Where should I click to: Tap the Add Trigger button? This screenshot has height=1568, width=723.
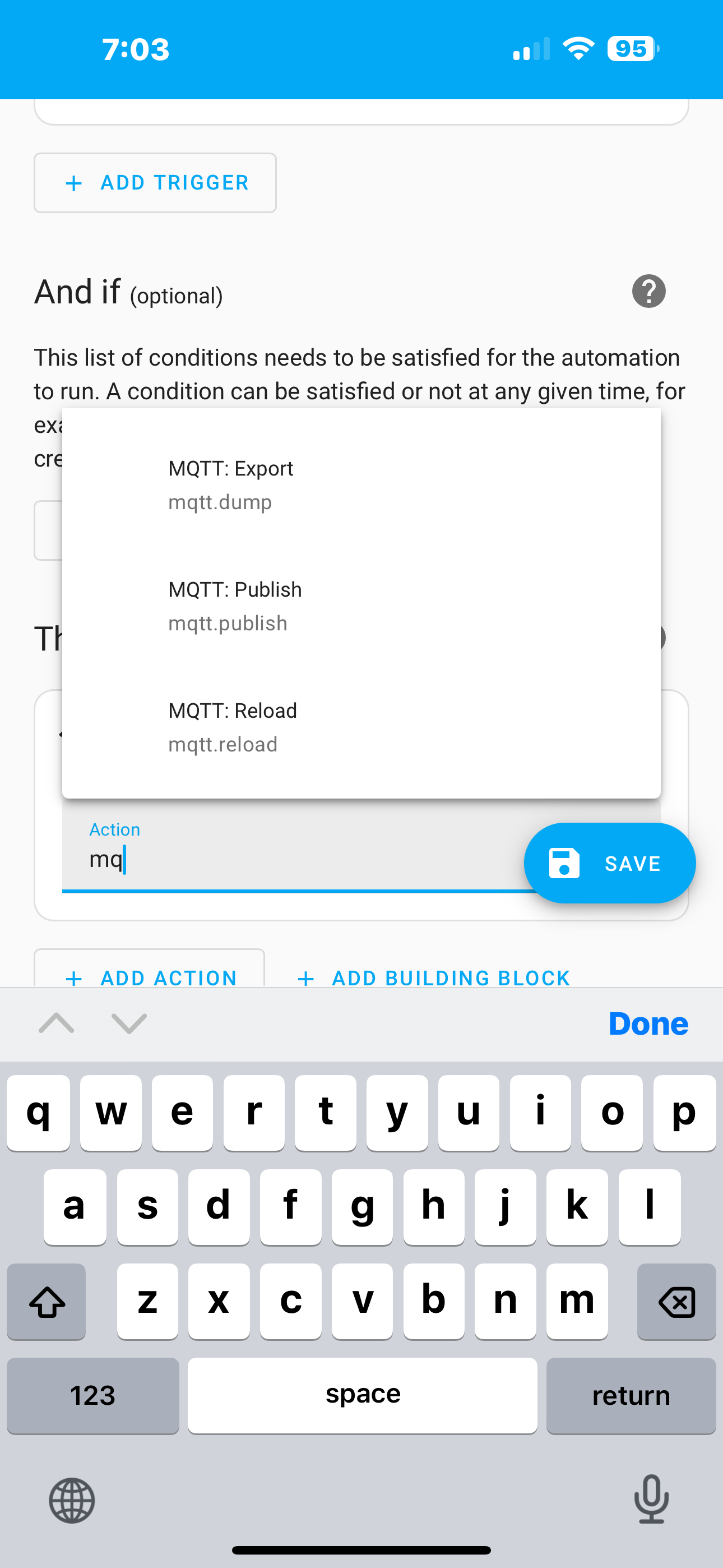(155, 183)
